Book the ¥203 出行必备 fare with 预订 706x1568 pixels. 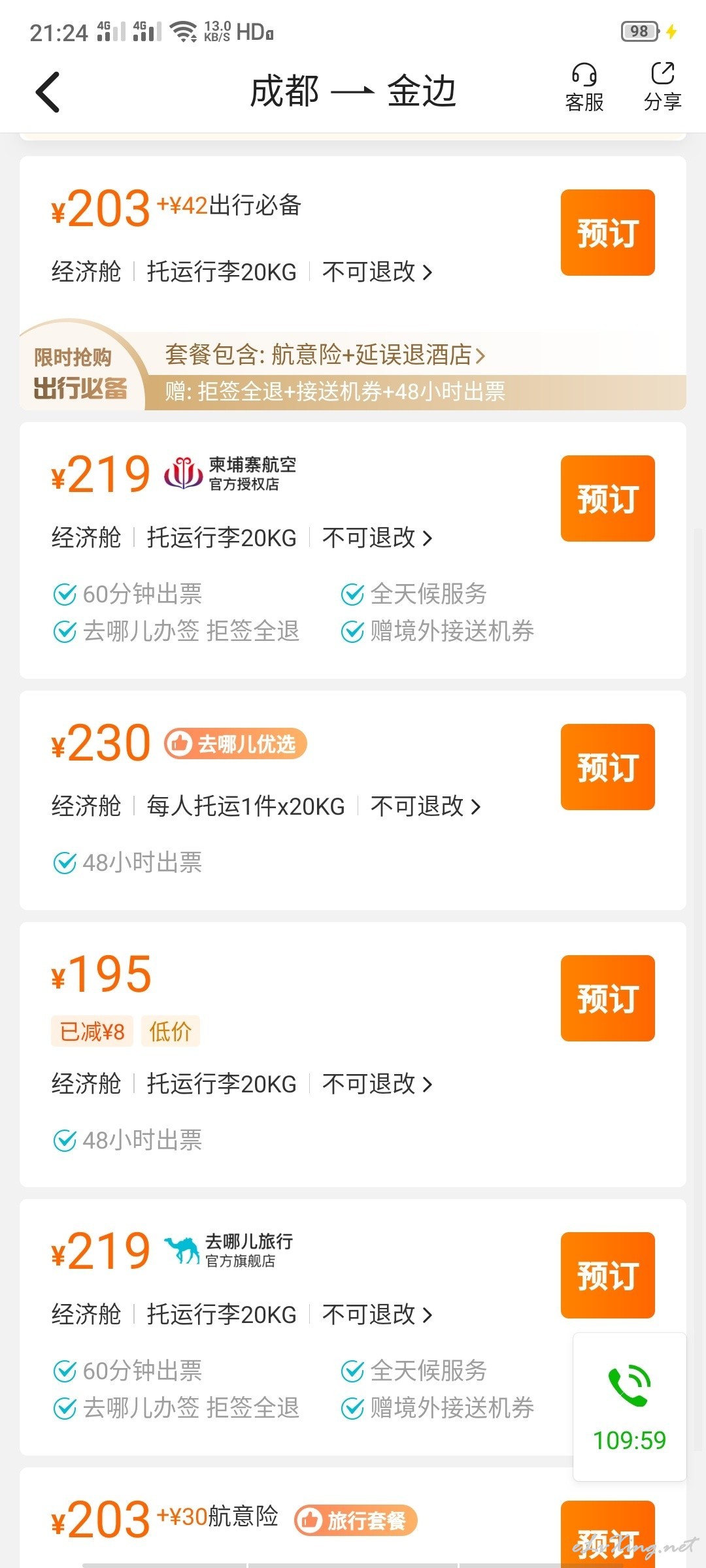[608, 233]
